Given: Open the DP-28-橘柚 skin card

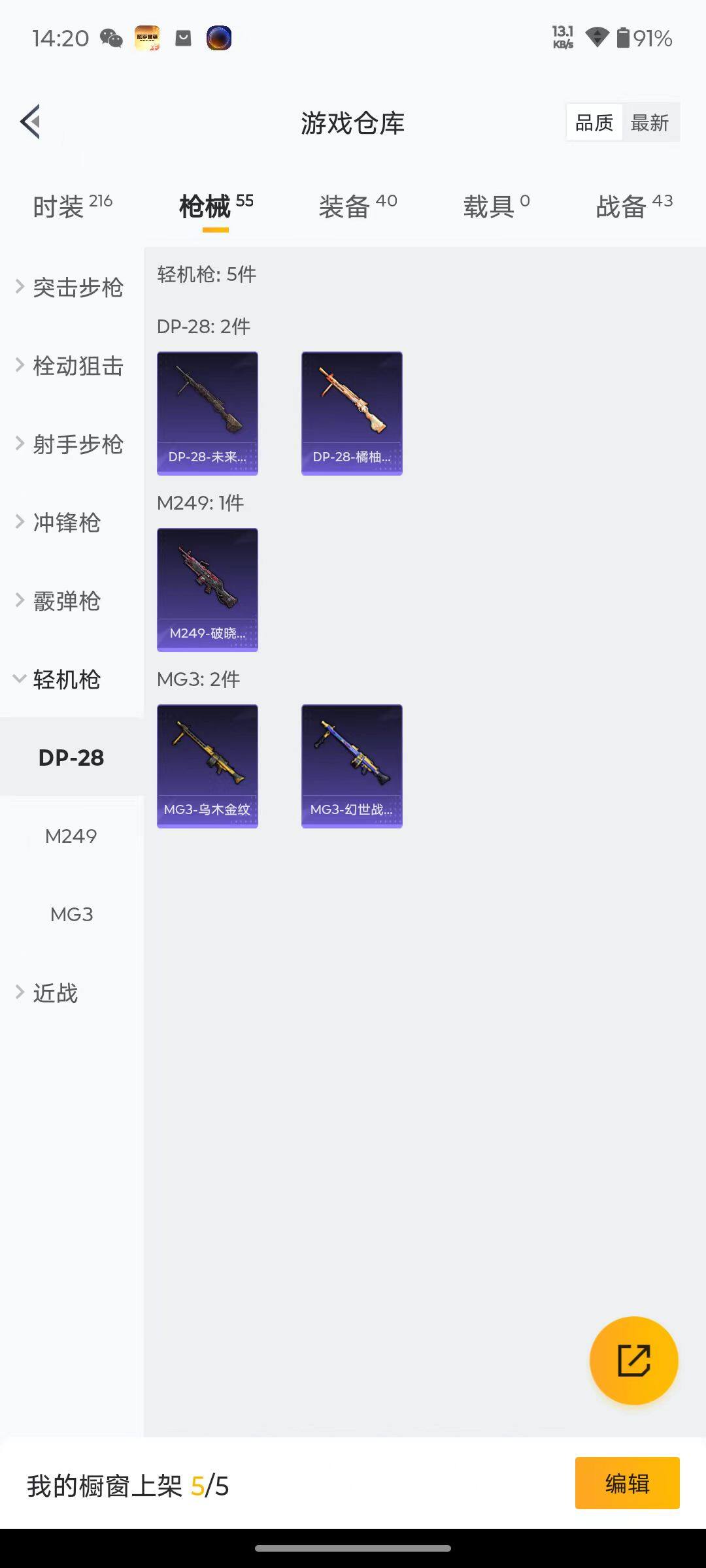Looking at the screenshot, I should pos(352,413).
